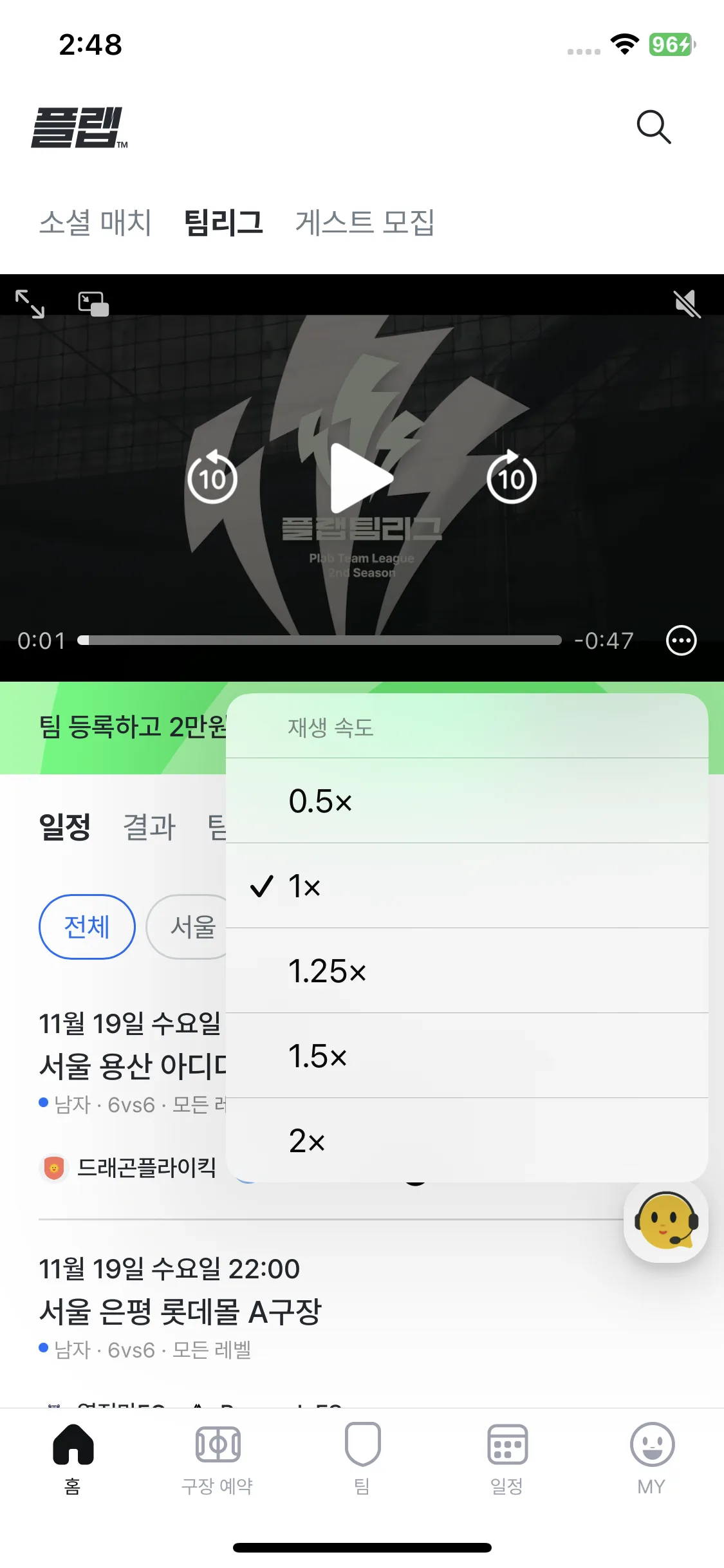724x1568 pixels.
Task: Rewind the video 10 seconds
Action: click(x=212, y=478)
